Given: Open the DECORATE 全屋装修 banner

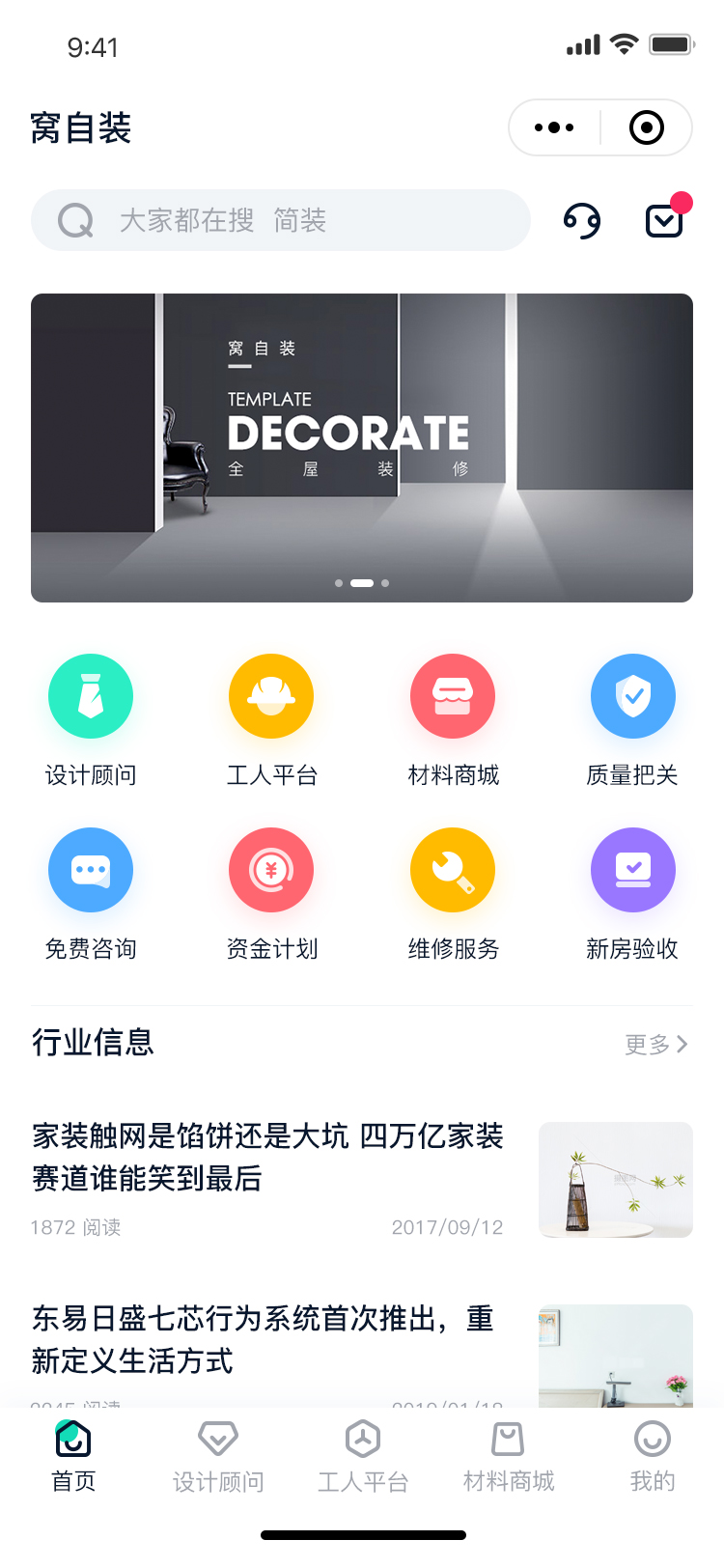Looking at the screenshot, I should tap(362, 448).
